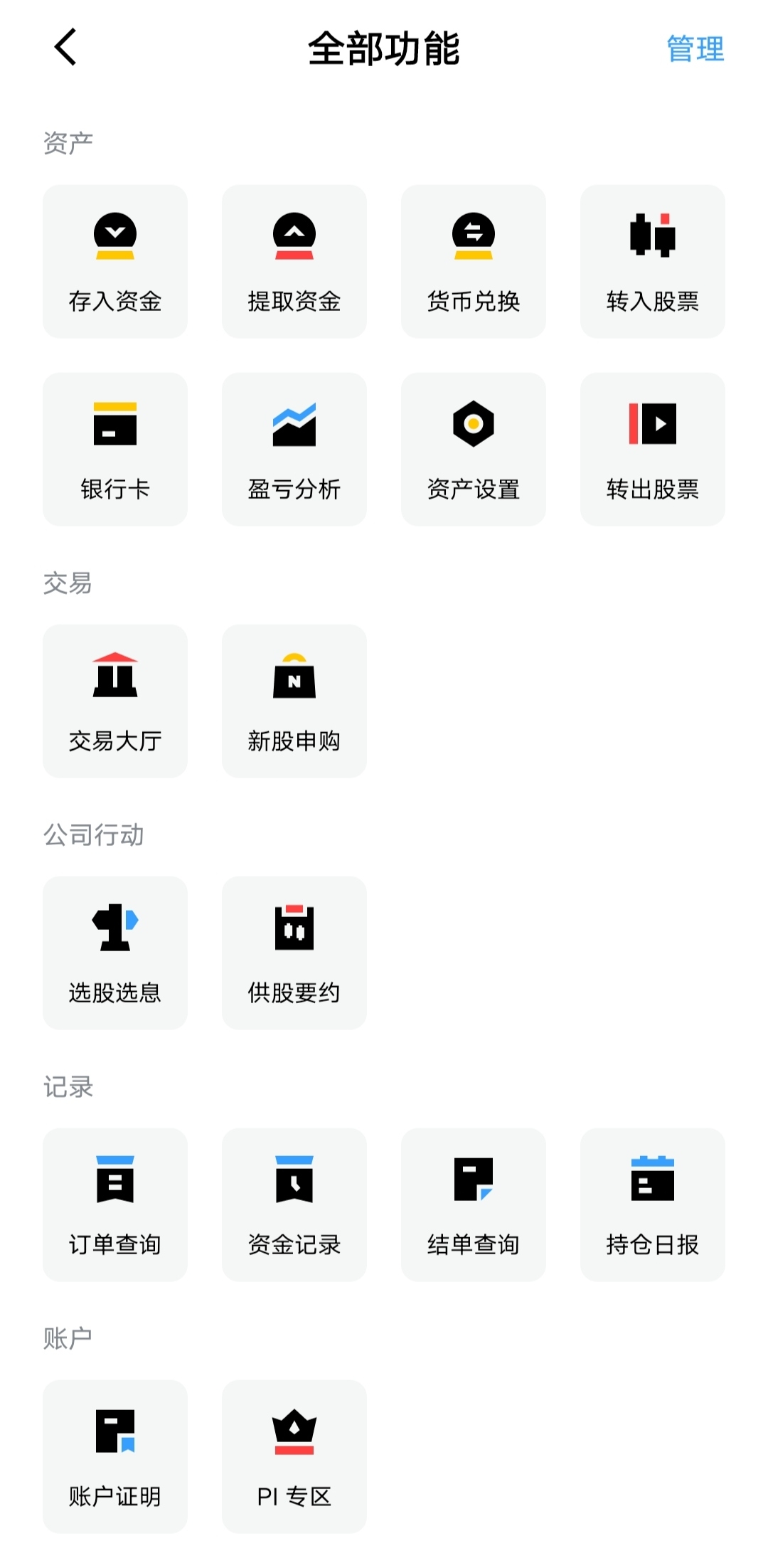Enter the 交易大厅 trading hall
Viewport: 768px width, 1568px height.
[115, 701]
